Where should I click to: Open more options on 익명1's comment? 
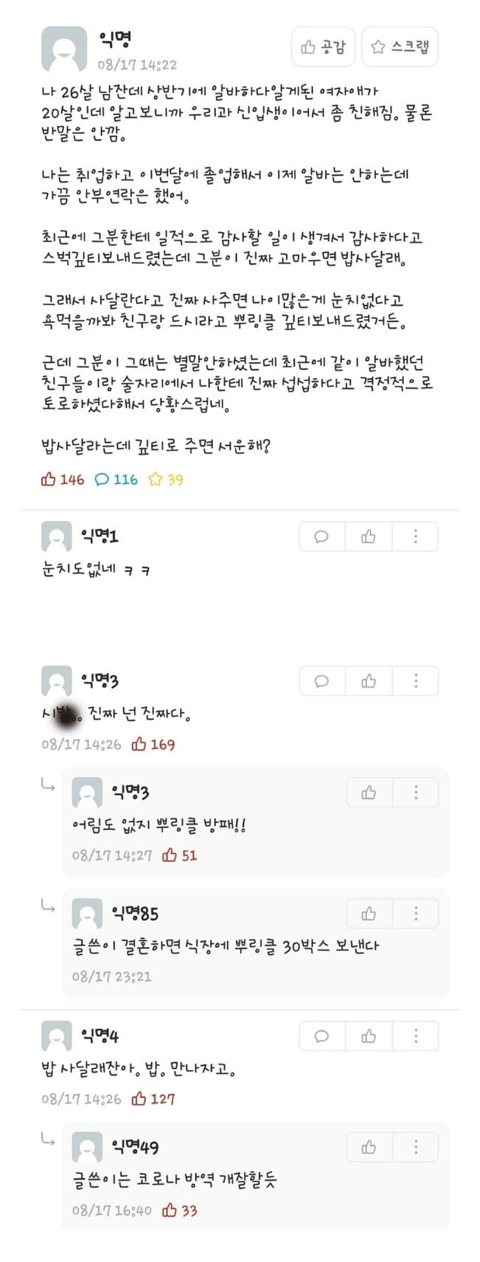coord(415,537)
